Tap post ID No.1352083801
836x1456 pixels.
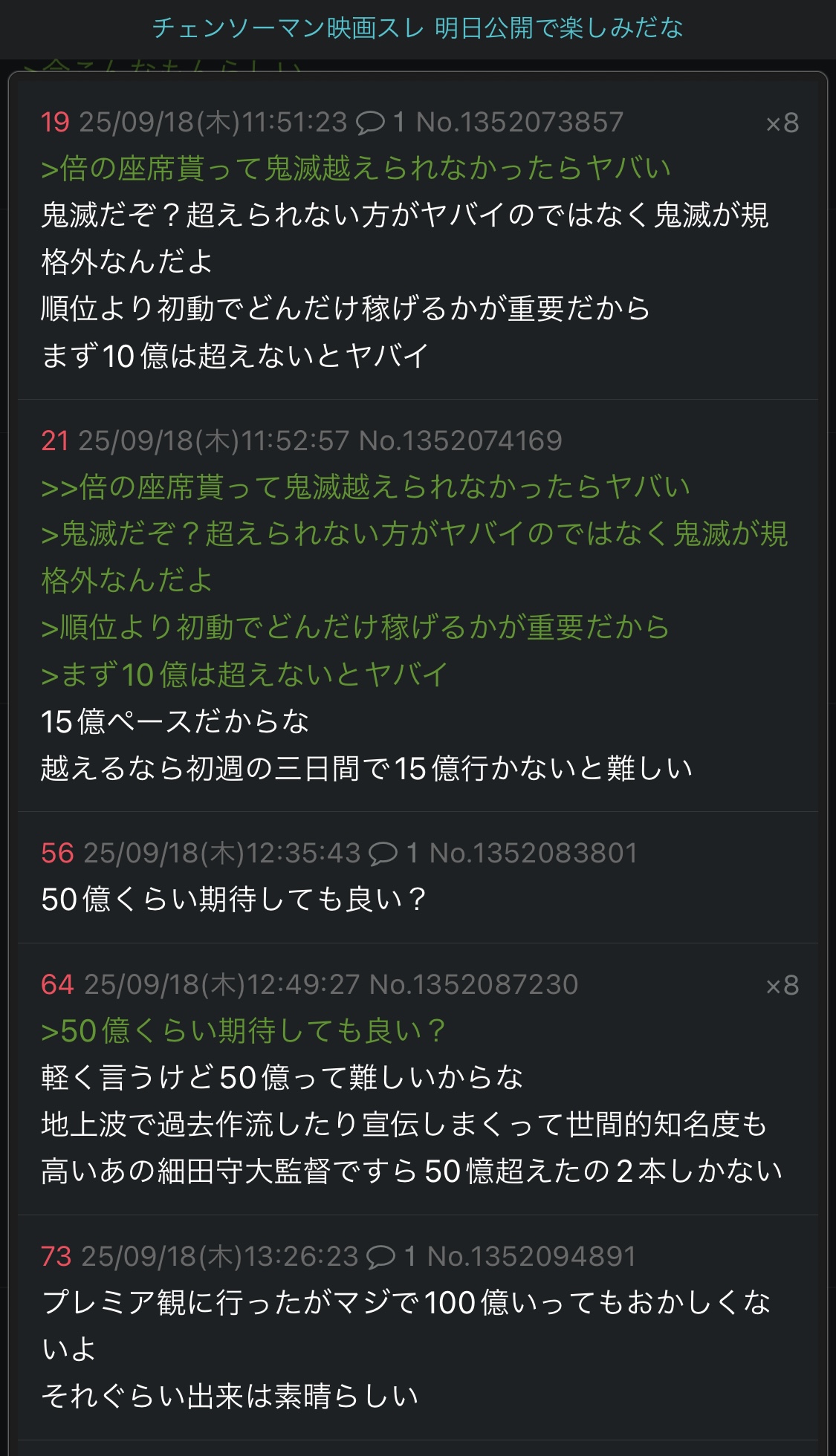(533, 854)
